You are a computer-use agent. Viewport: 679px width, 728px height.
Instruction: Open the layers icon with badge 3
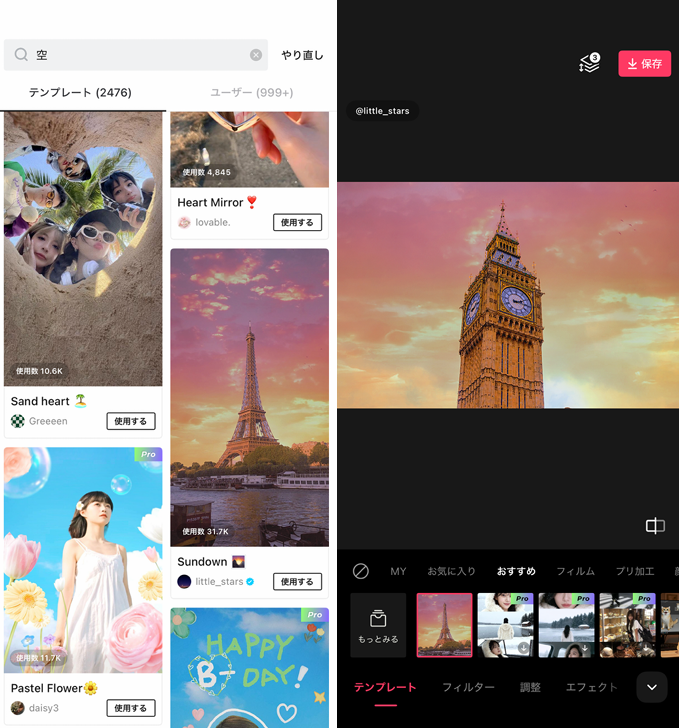click(x=589, y=64)
